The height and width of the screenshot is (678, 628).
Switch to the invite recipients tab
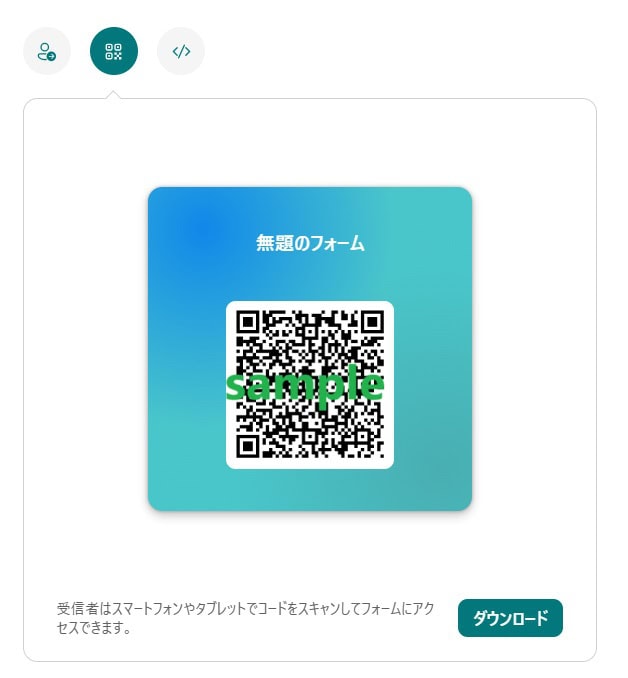point(47,51)
